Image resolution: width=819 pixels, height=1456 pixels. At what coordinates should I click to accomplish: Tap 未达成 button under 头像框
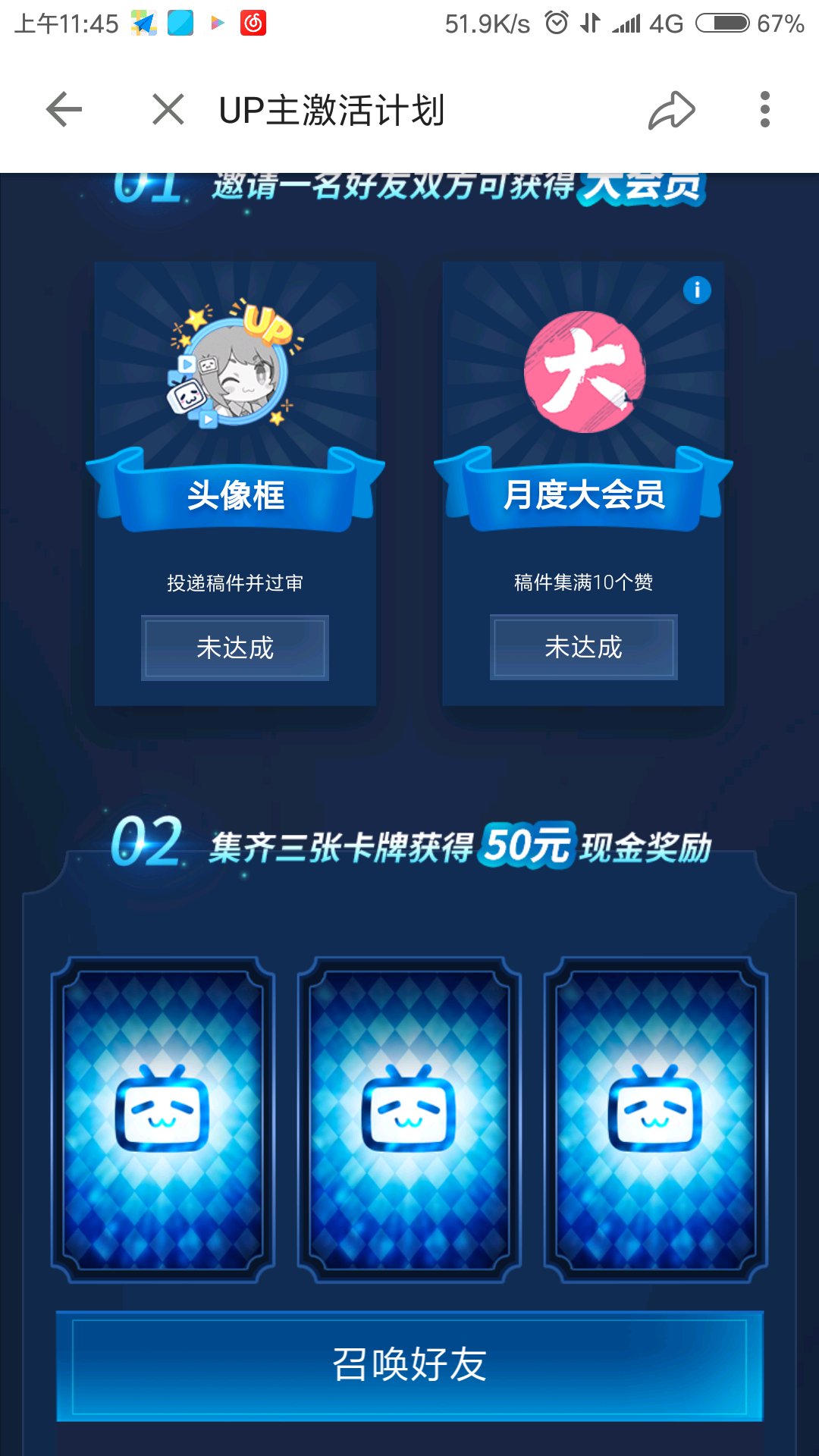(235, 648)
